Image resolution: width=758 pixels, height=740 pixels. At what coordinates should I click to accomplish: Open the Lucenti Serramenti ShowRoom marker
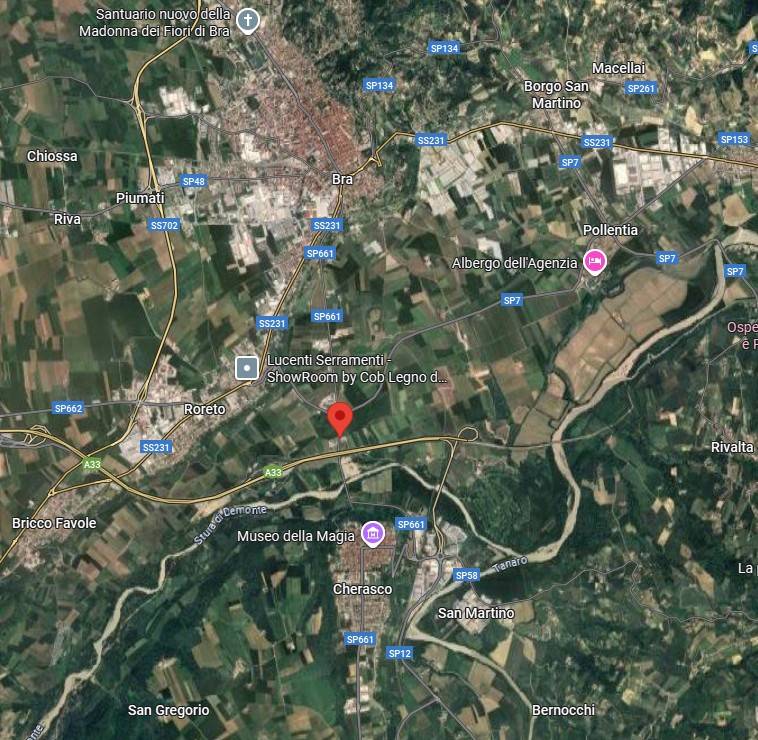click(x=246, y=368)
